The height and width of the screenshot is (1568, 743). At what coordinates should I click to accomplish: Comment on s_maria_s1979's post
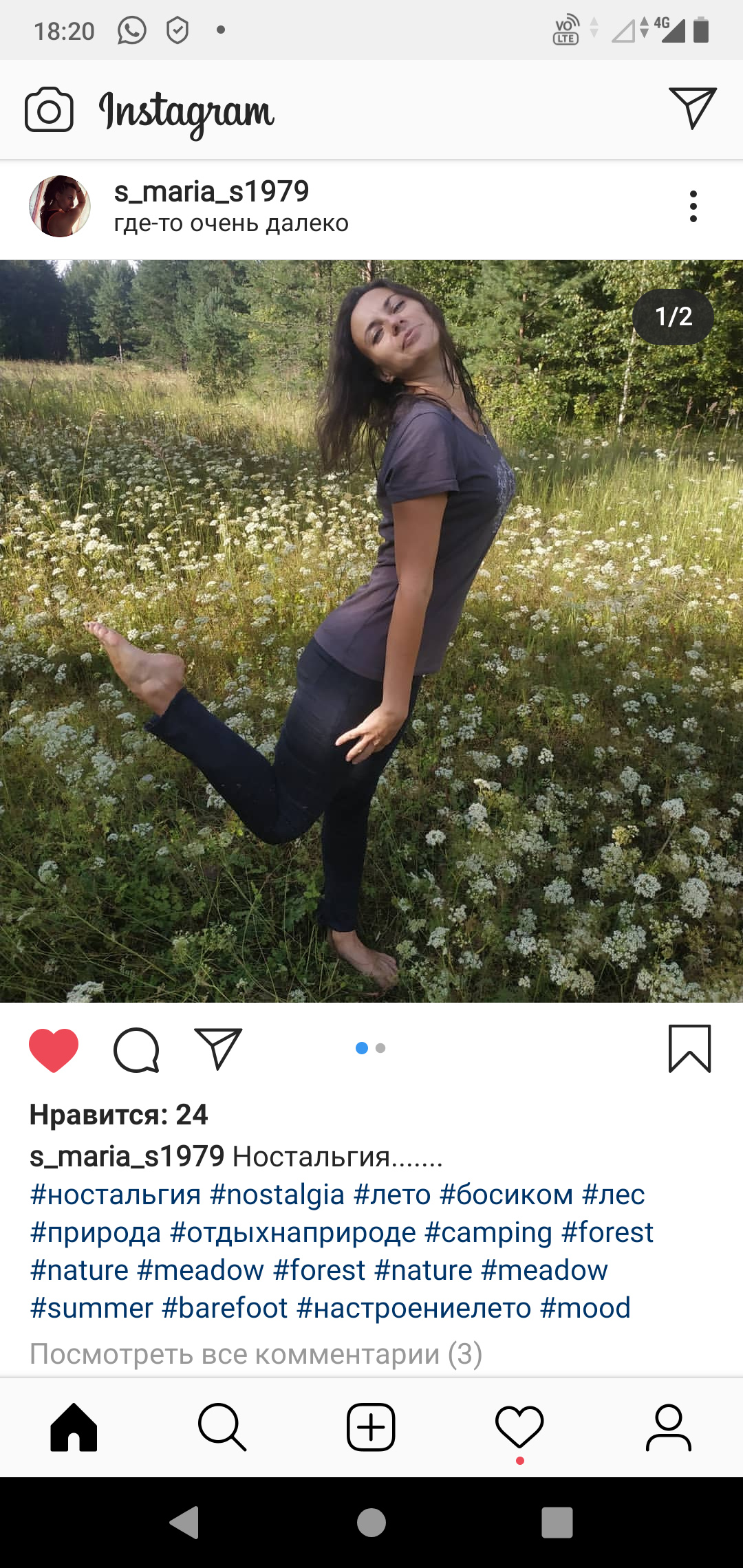click(136, 1049)
